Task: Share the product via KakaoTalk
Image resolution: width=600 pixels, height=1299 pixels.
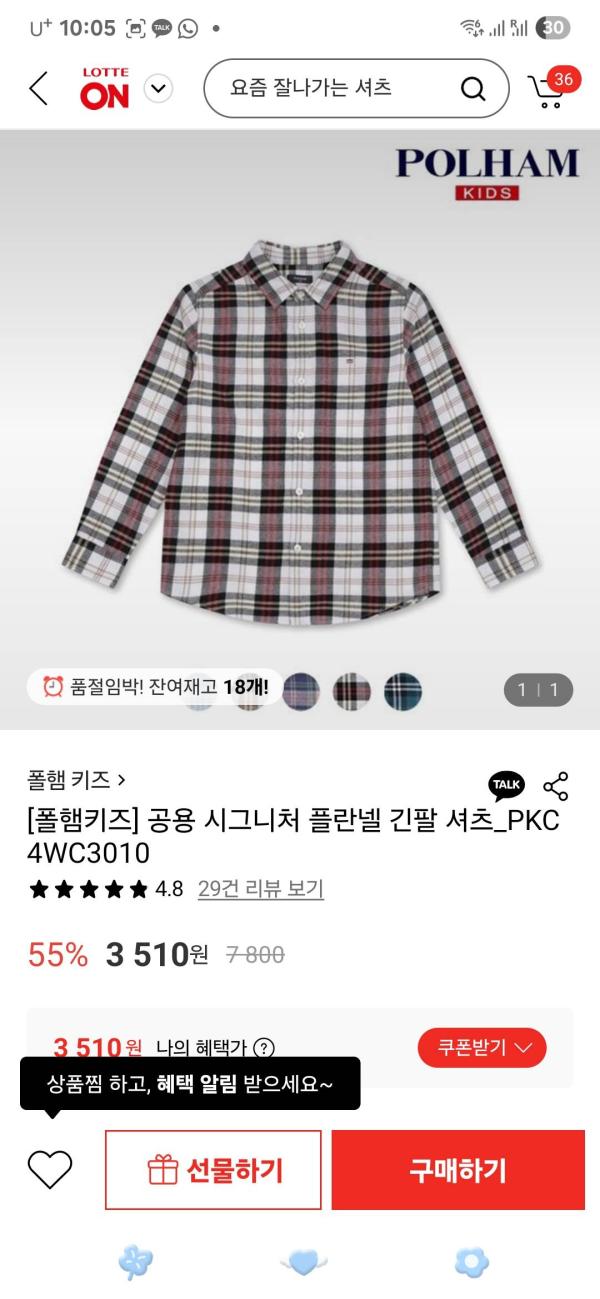Action: coord(506,785)
